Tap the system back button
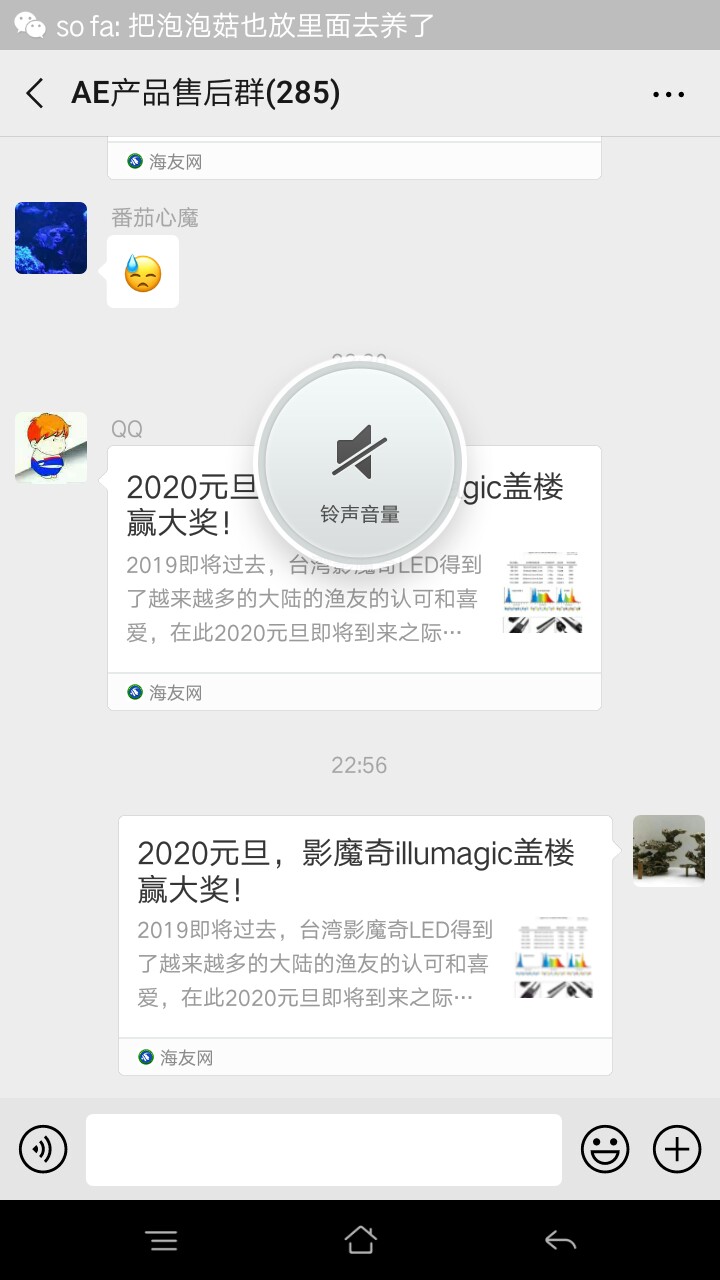This screenshot has width=720, height=1280. click(560, 1241)
